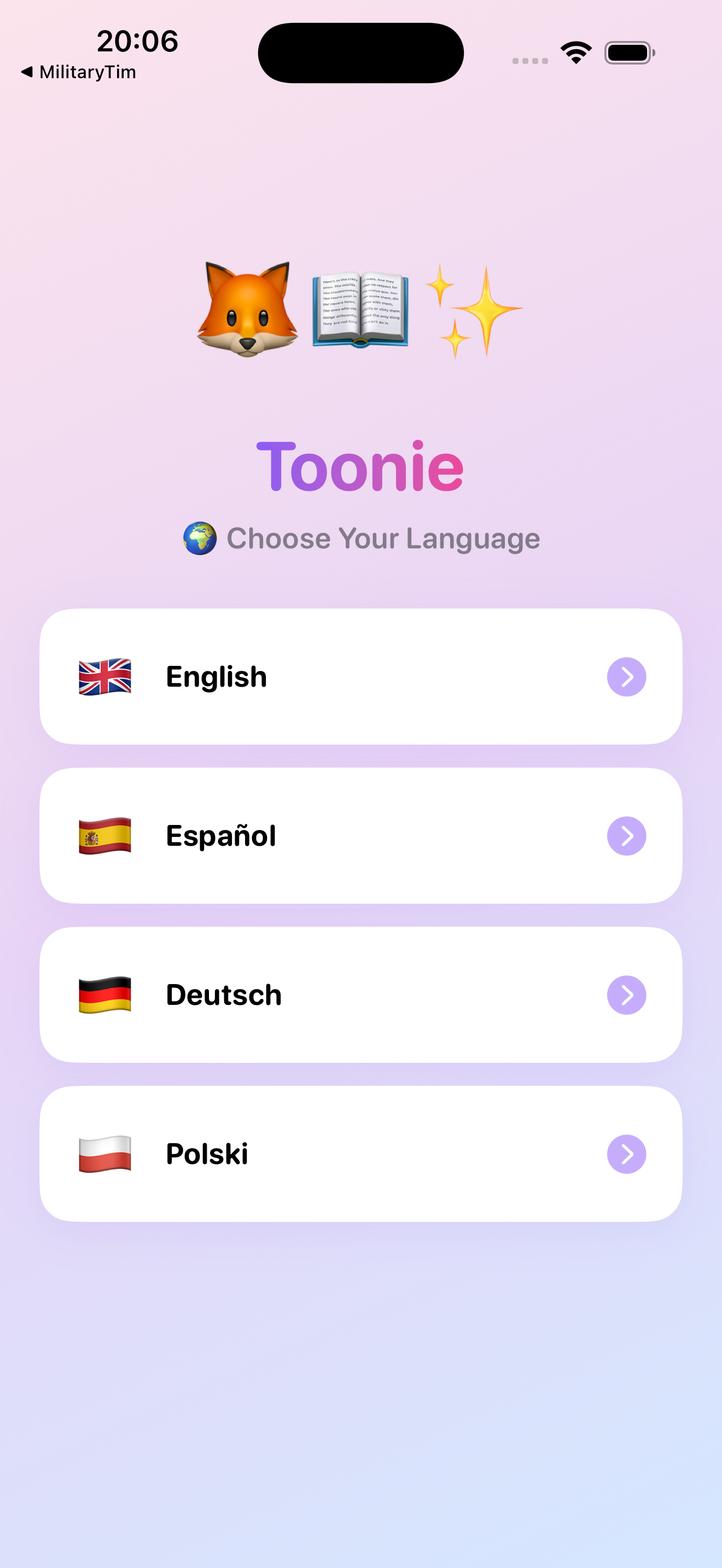Select the Deutsch language card
Screen dimensions: 722x1568
pos(361,994)
